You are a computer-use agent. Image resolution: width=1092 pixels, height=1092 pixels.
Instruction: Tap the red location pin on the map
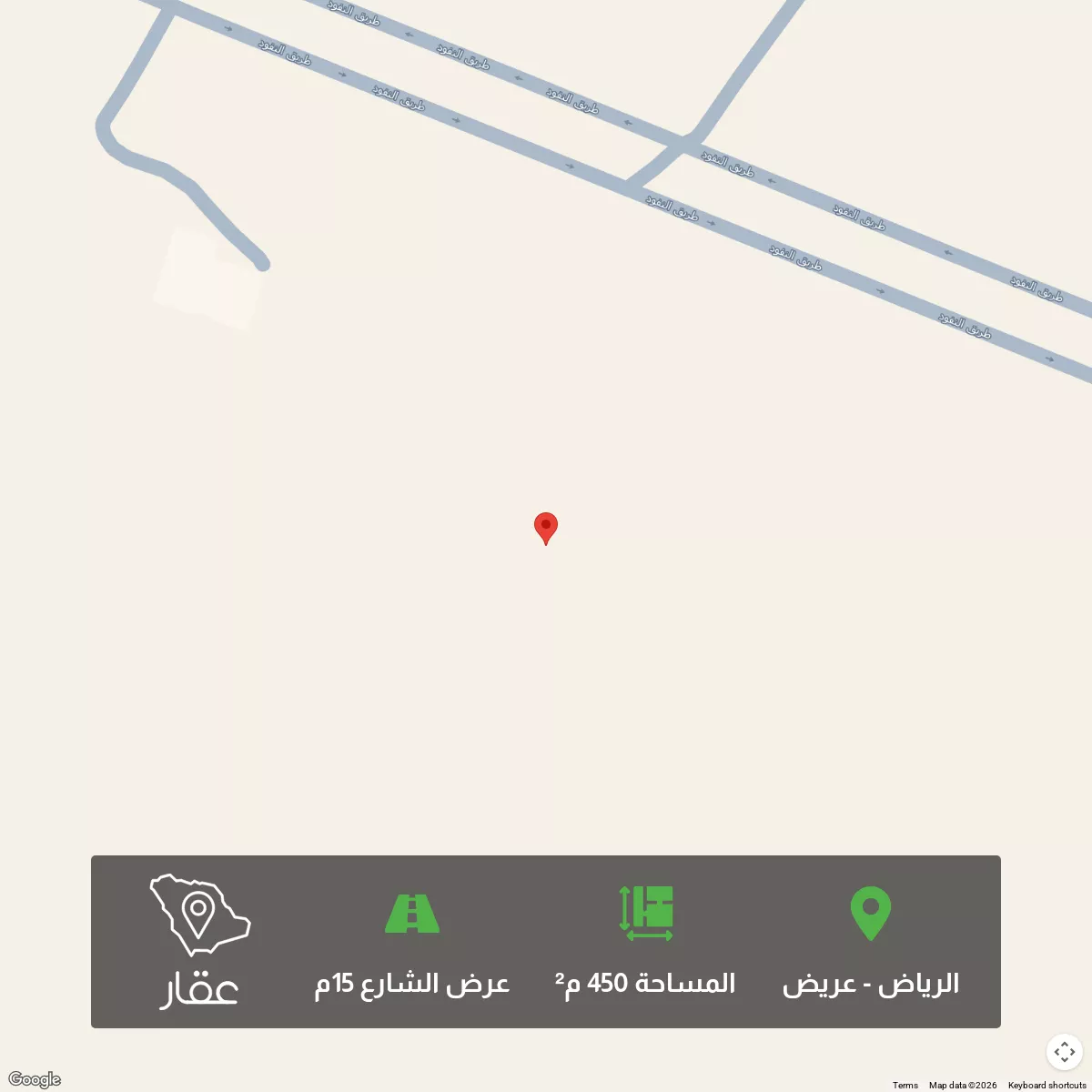point(545,527)
